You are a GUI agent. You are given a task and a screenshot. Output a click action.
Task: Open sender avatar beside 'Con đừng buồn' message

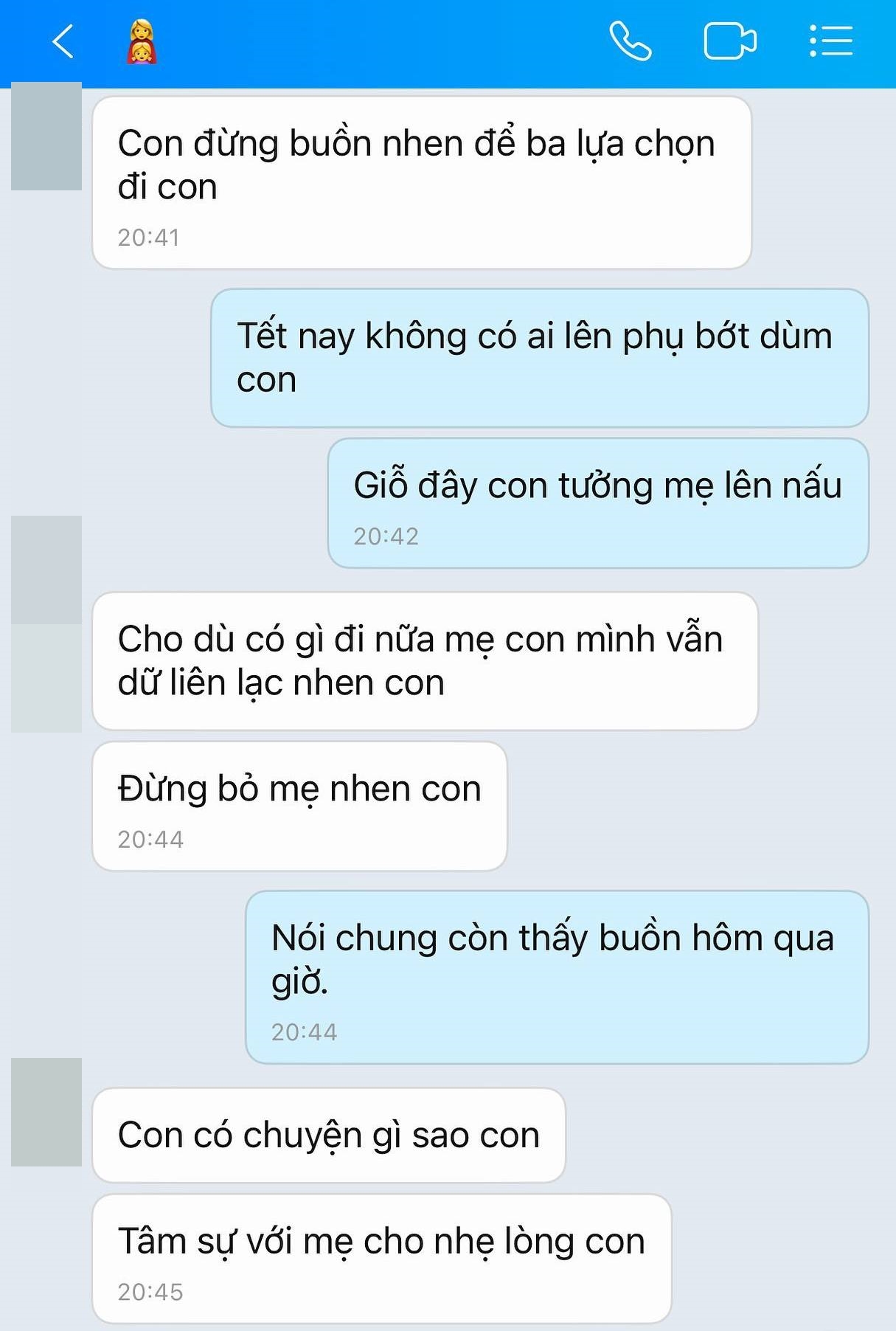pyautogui.click(x=46, y=136)
